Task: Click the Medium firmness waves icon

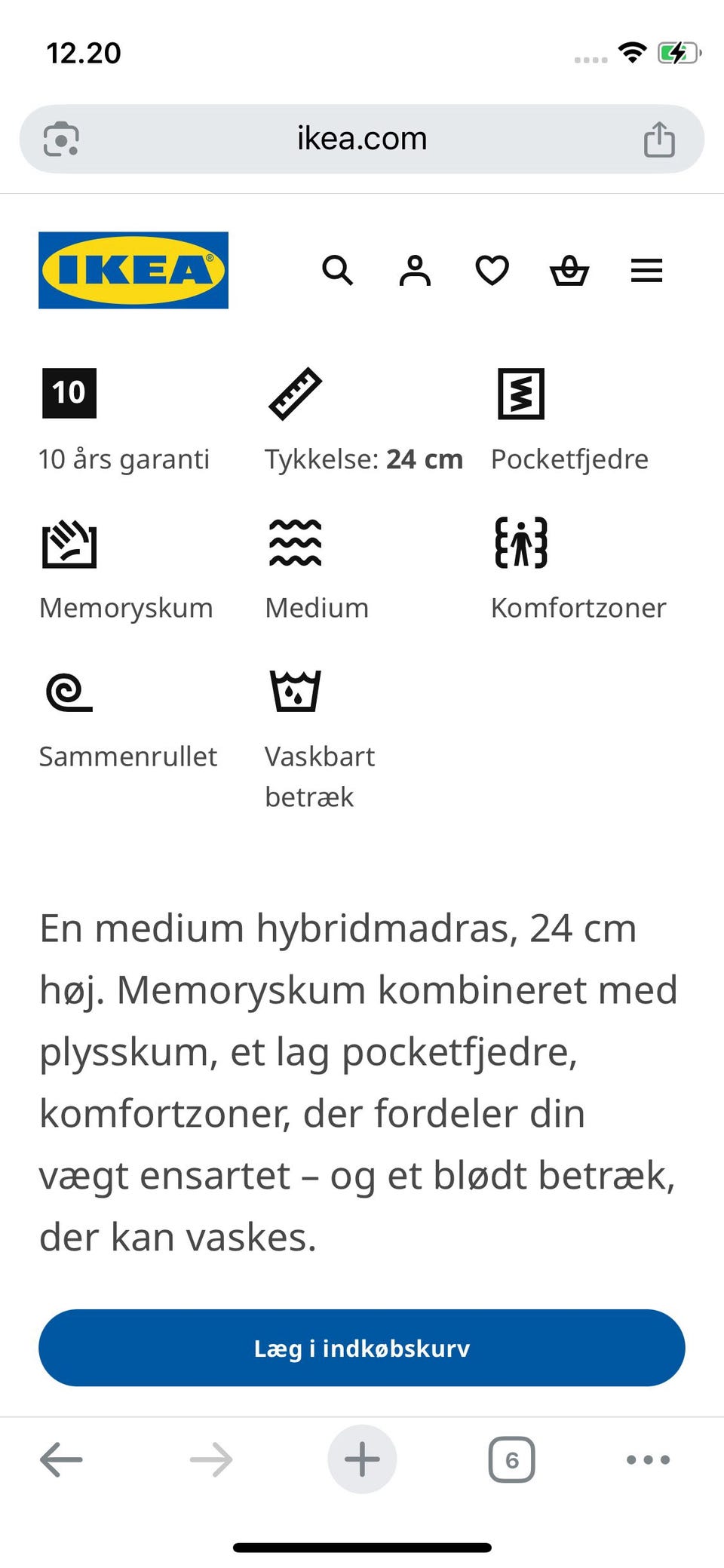Action: [296, 542]
